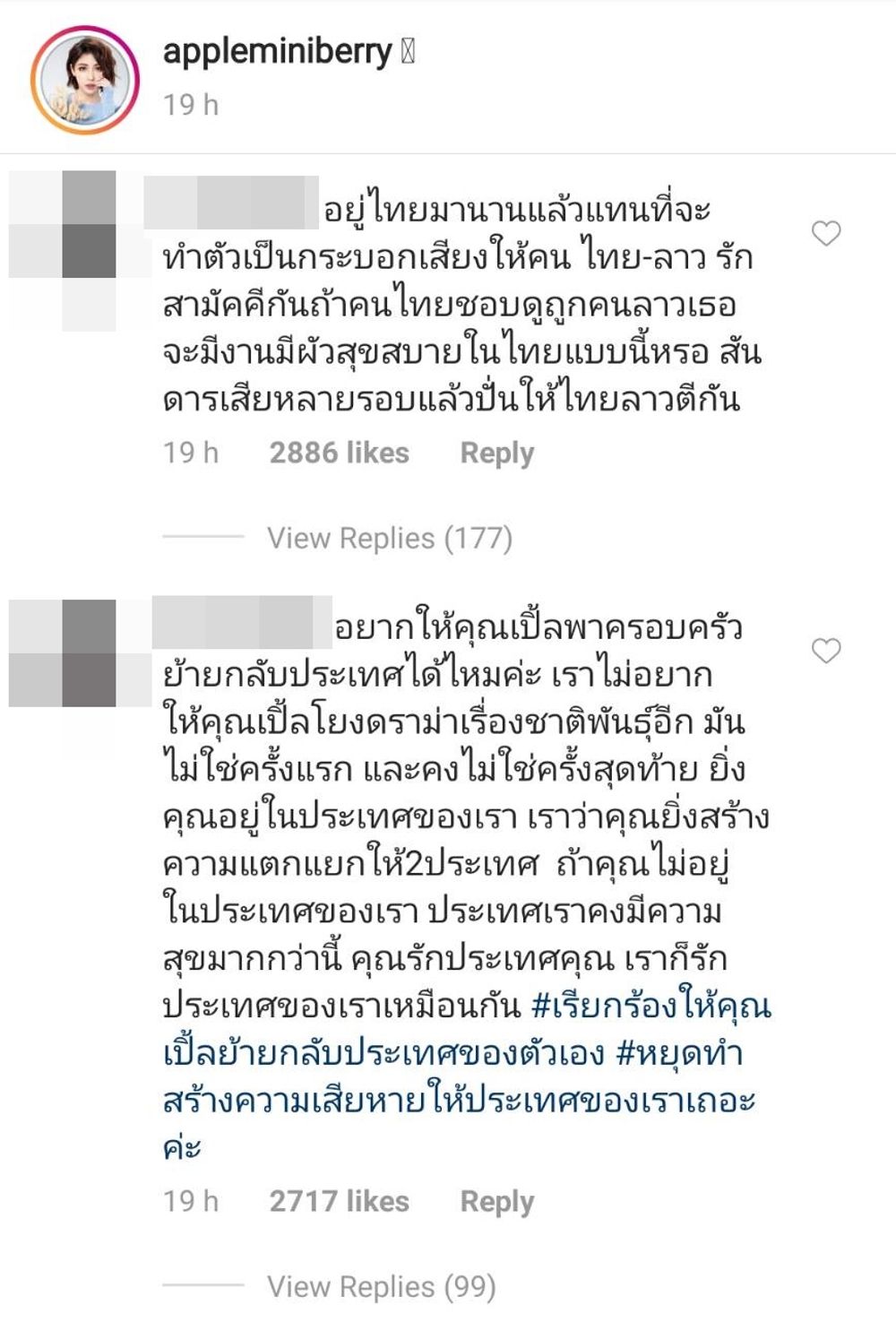Like the comment with 2717 likes
Screen dimensions: 896x1322
[825, 651]
